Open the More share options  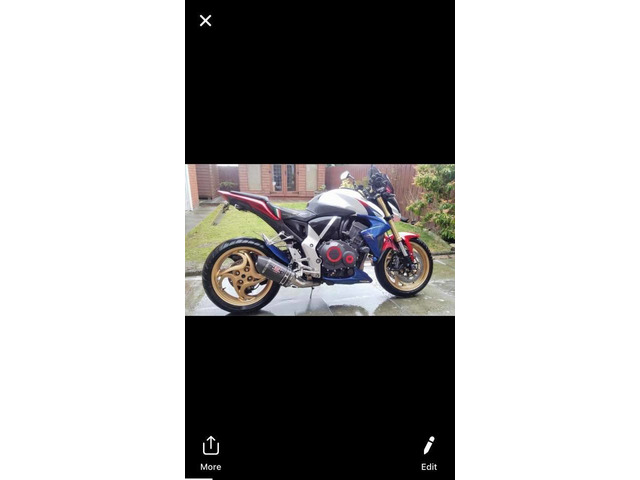(x=210, y=451)
